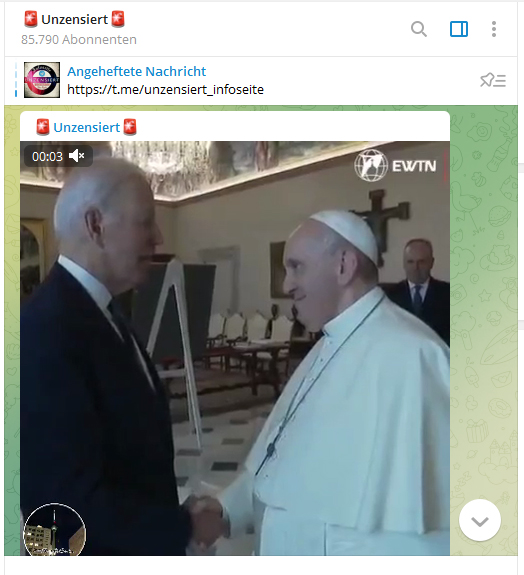Search within the Unzensiert channel
This screenshot has width=524, height=575.
[418, 29]
